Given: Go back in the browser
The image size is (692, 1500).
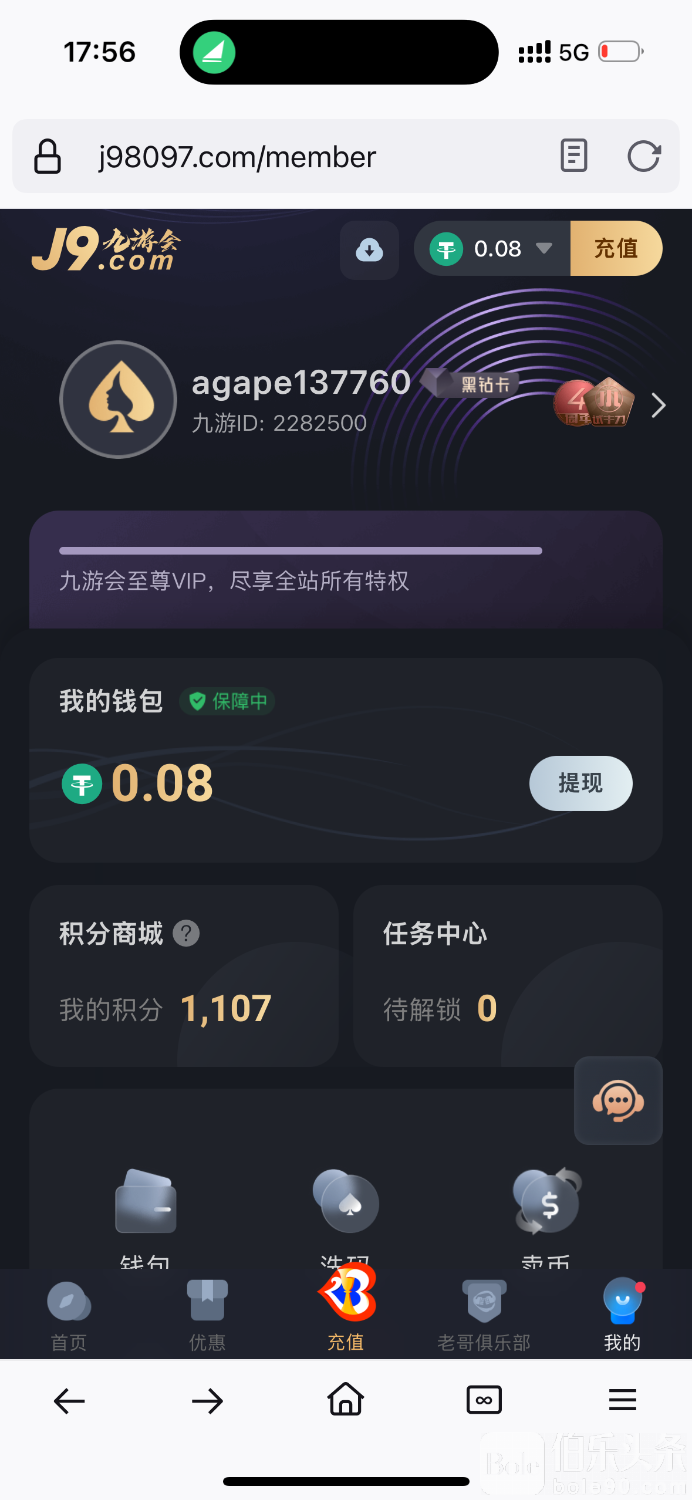Looking at the screenshot, I should click(x=69, y=1401).
